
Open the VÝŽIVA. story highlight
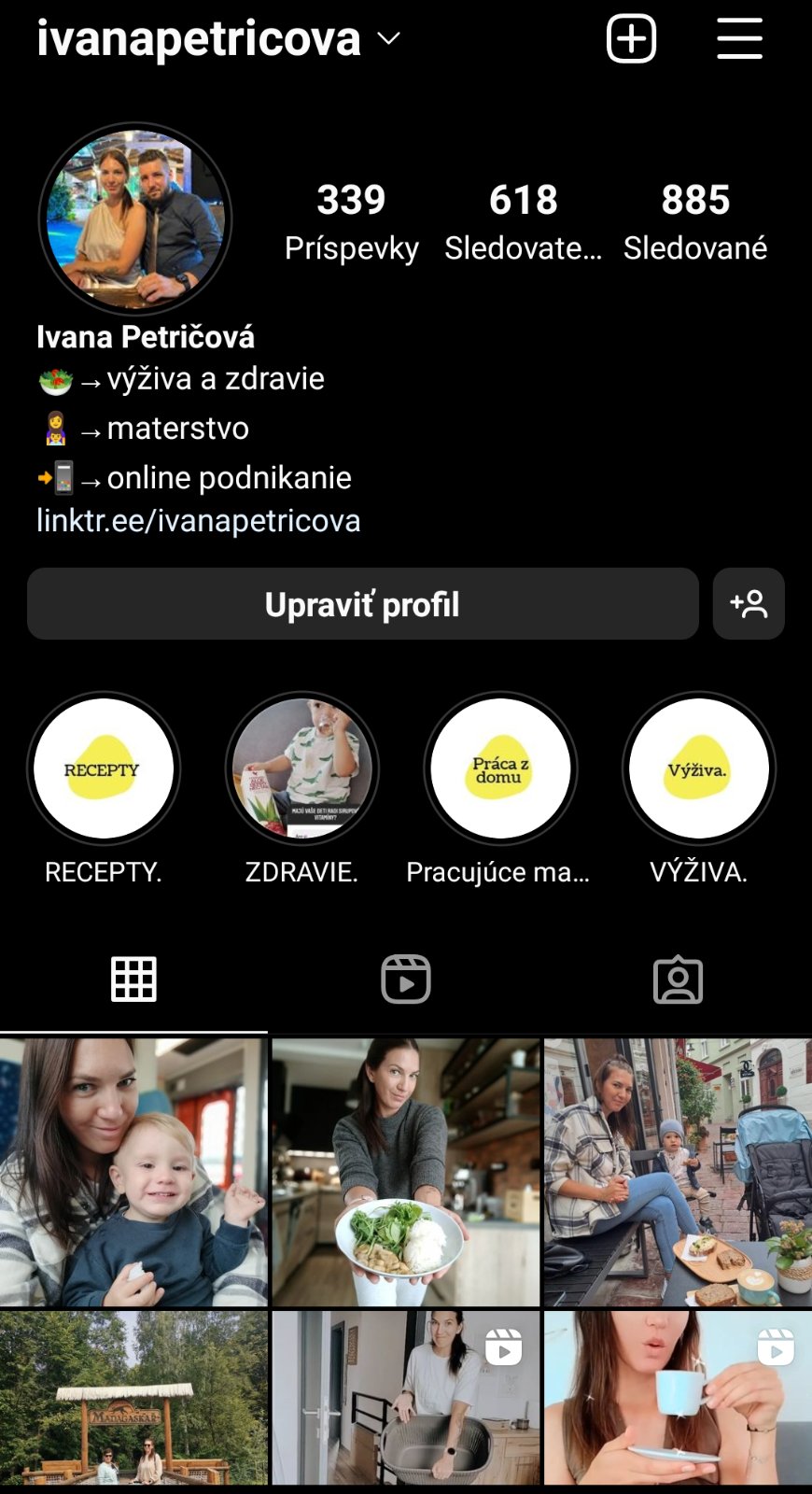[x=698, y=769]
